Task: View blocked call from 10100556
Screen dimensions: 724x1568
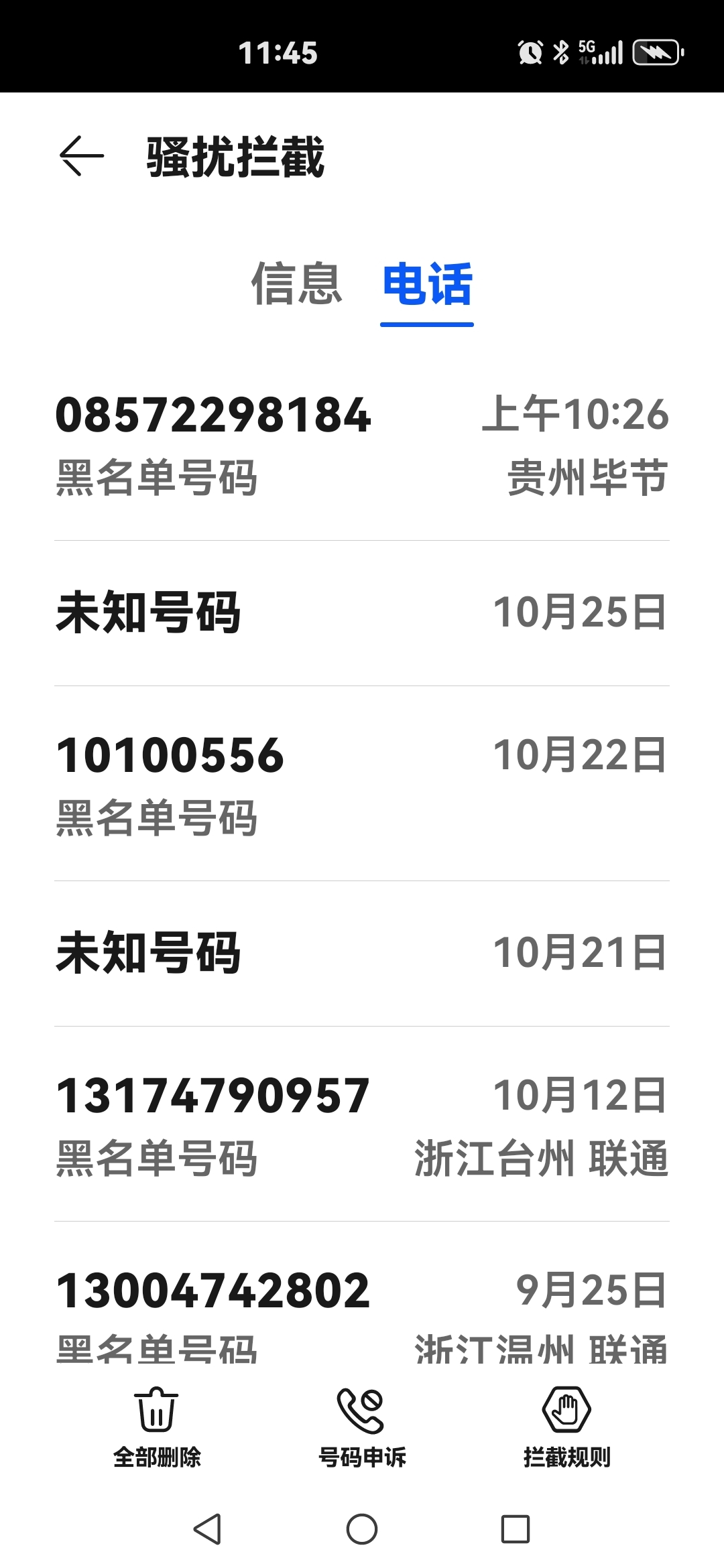Action: (x=362, y=784)
